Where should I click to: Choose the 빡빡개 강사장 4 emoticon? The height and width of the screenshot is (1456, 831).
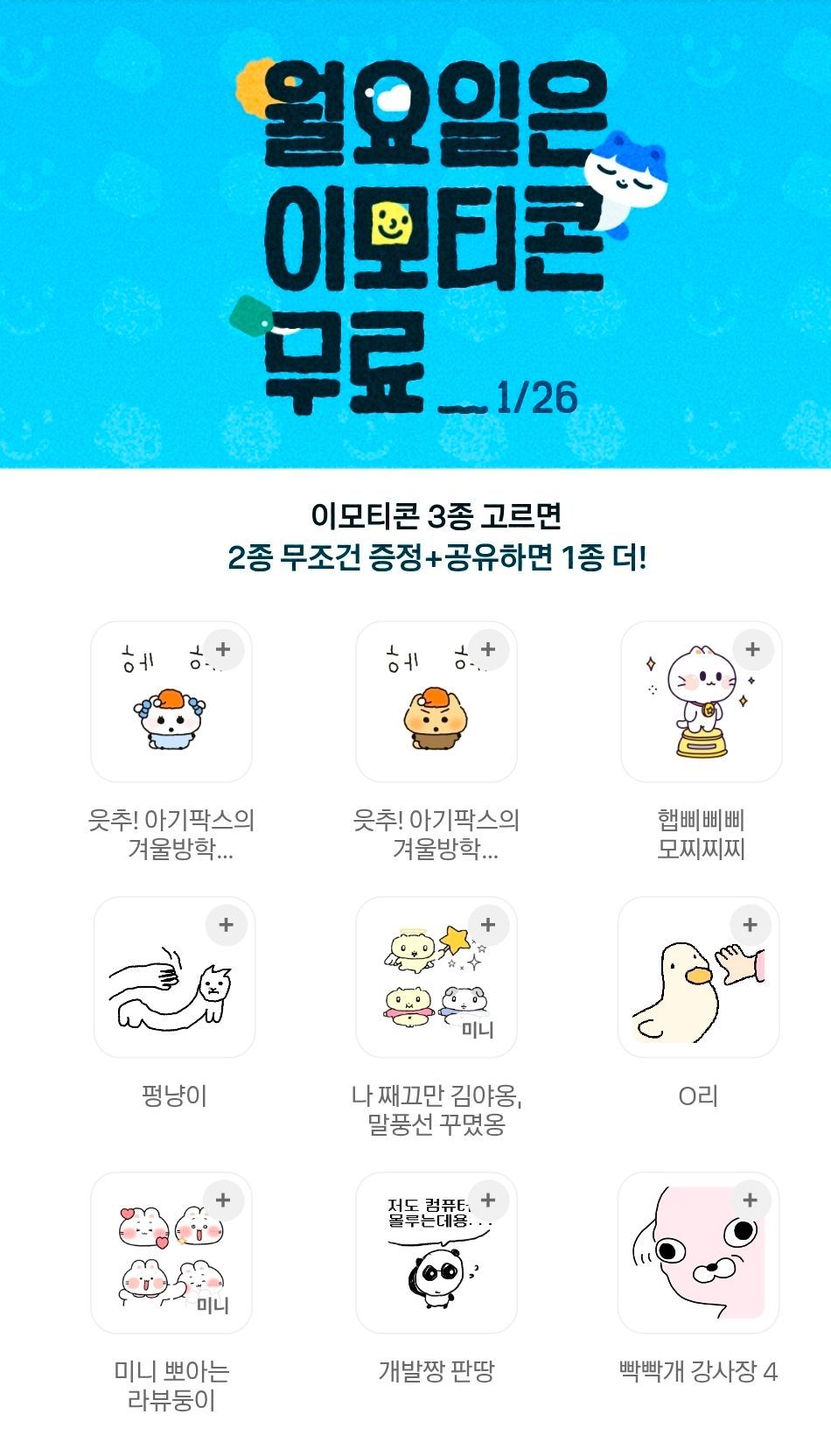698,1253
